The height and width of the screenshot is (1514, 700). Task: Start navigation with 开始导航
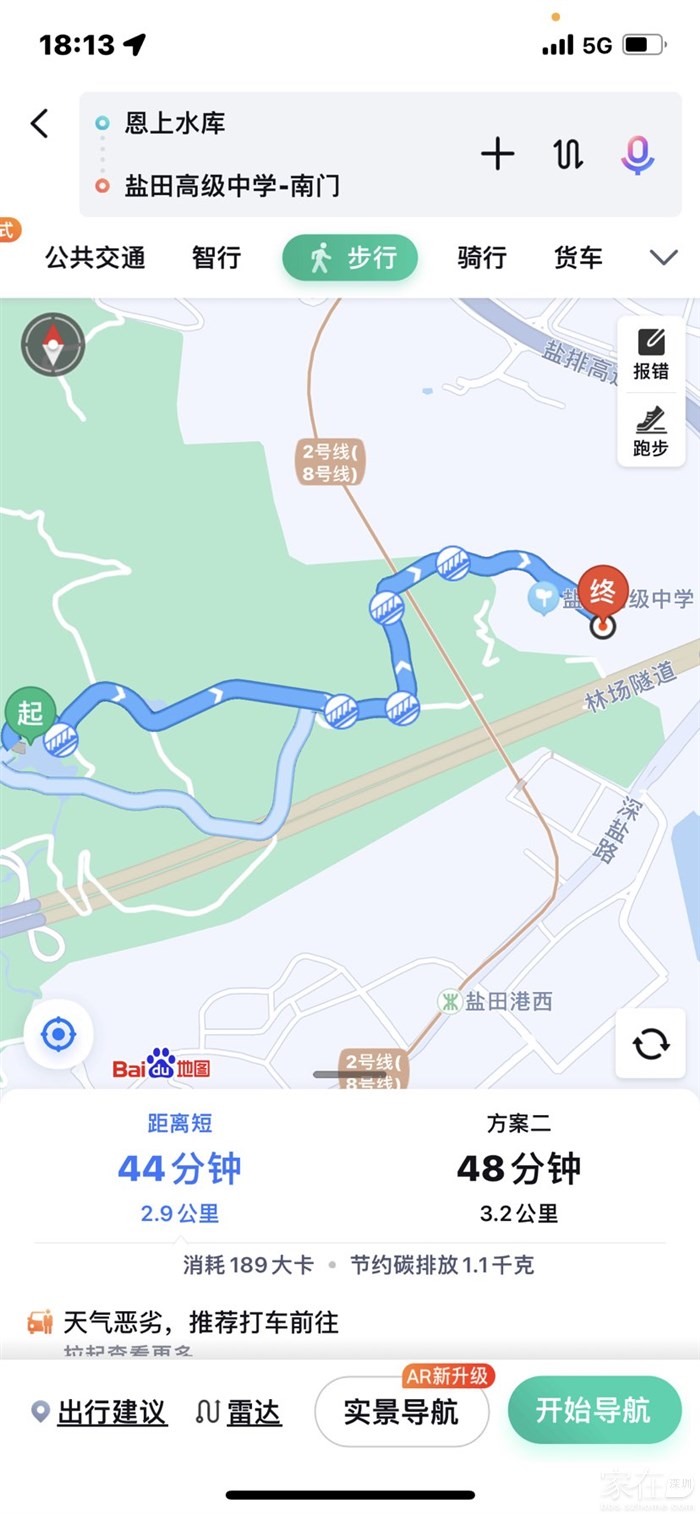[593, 1410]
